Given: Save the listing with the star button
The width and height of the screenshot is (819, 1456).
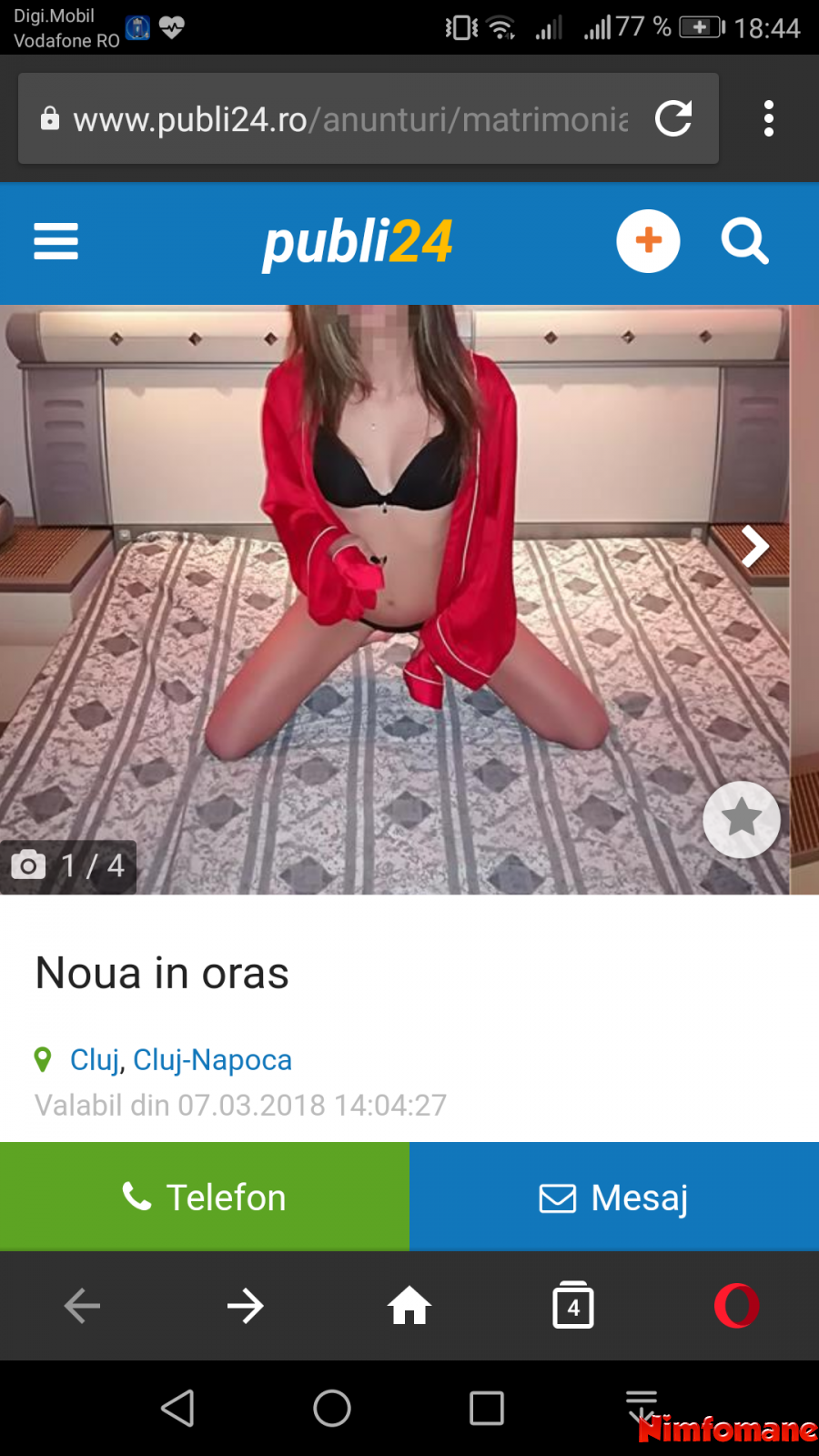Looking at the screenshot, I should (742, 819).
